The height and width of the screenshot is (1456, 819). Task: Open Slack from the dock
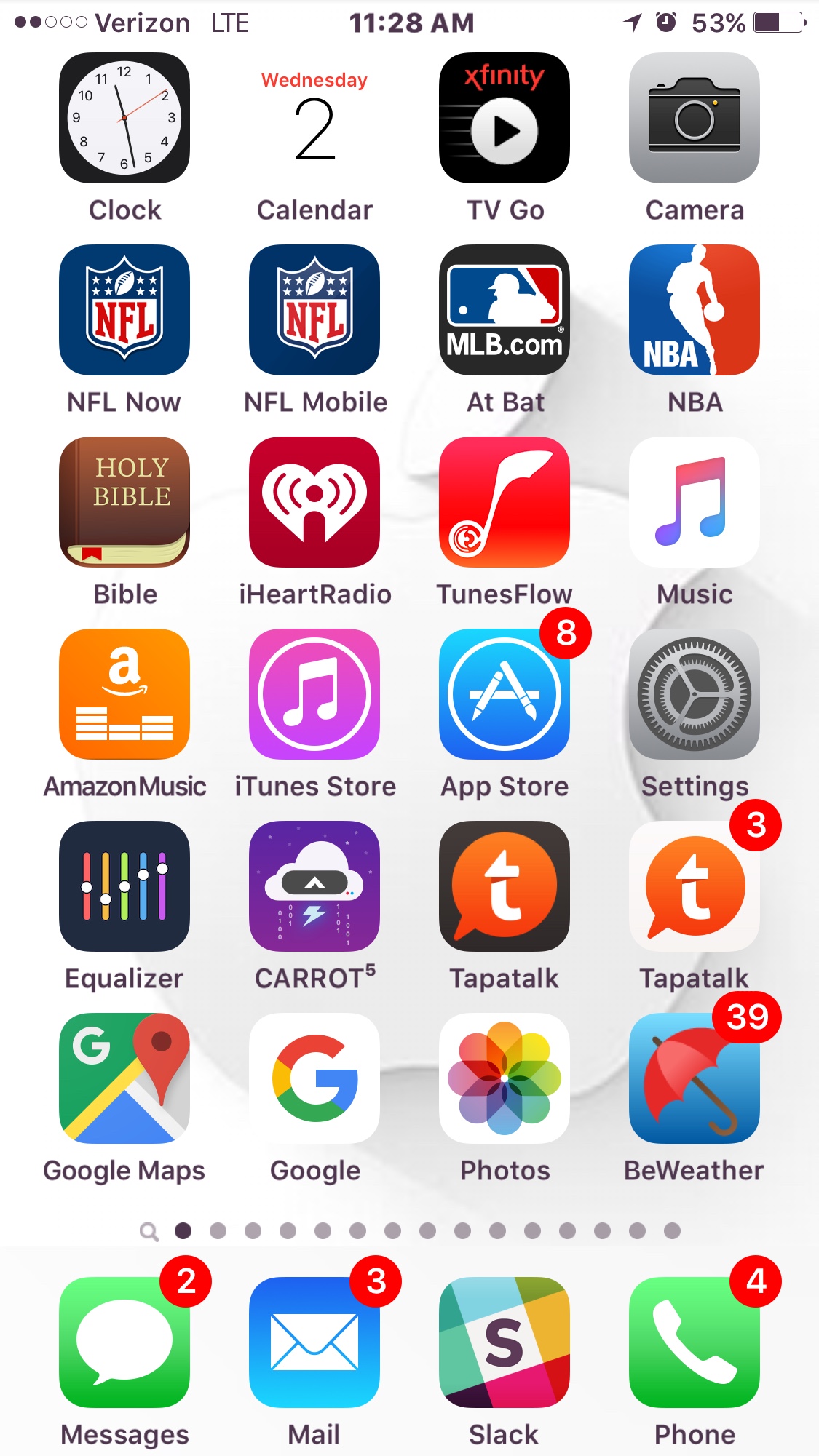pyautogui.click(x=505, y=1342)
